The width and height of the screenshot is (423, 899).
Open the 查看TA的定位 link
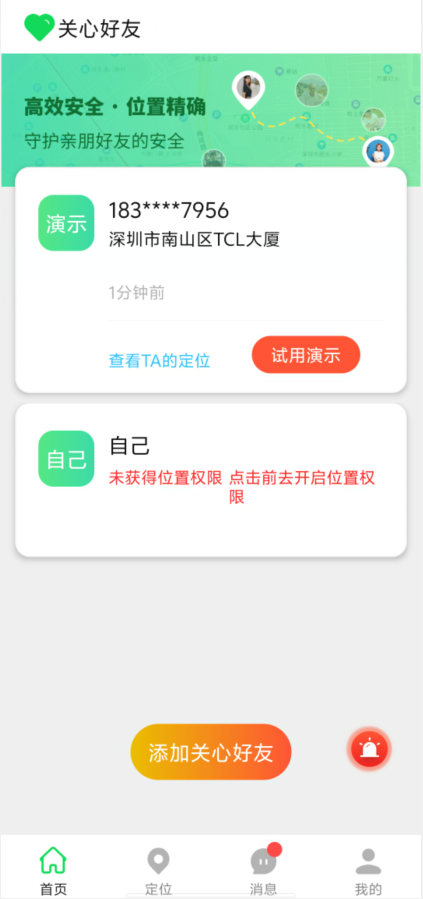(x=159, y=361)
